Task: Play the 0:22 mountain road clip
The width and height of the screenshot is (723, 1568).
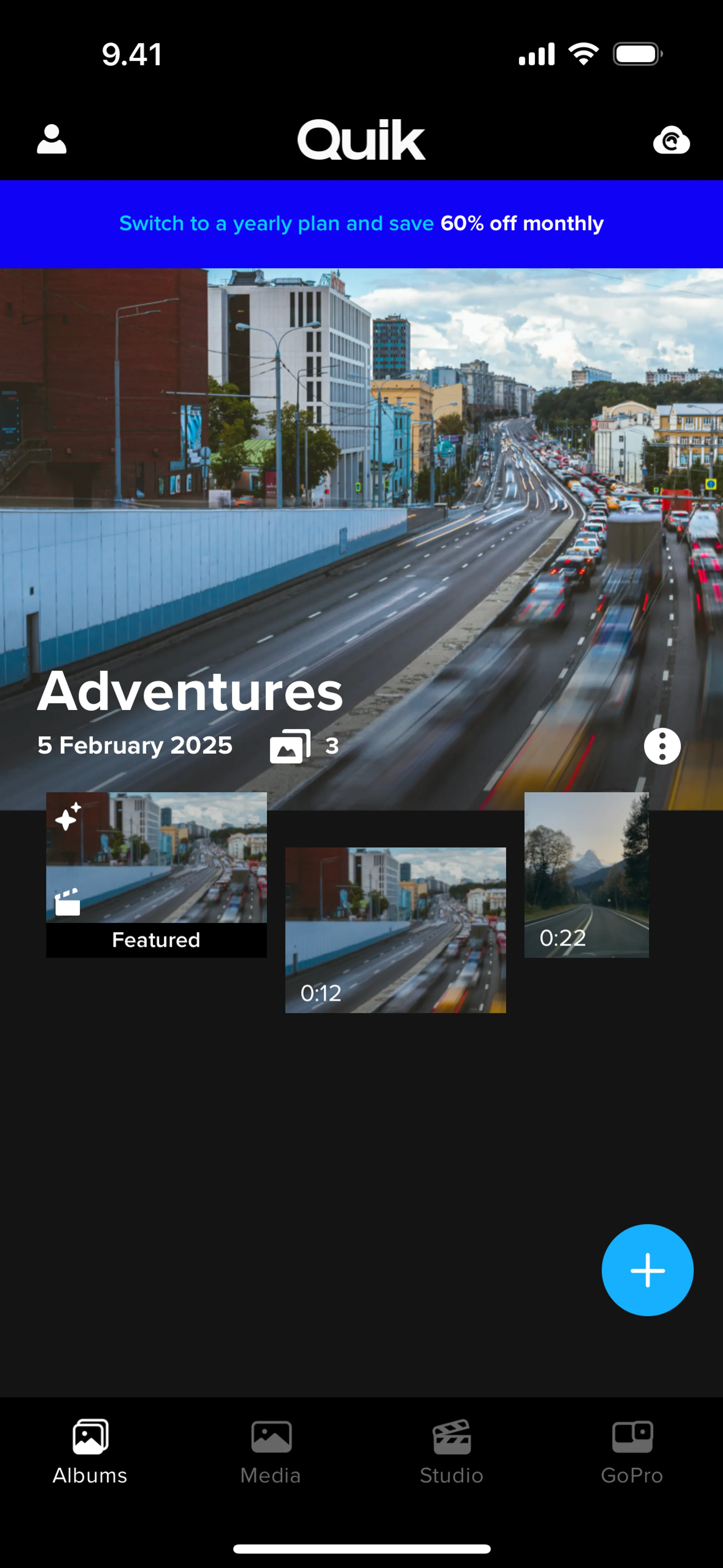Action: 586,874
